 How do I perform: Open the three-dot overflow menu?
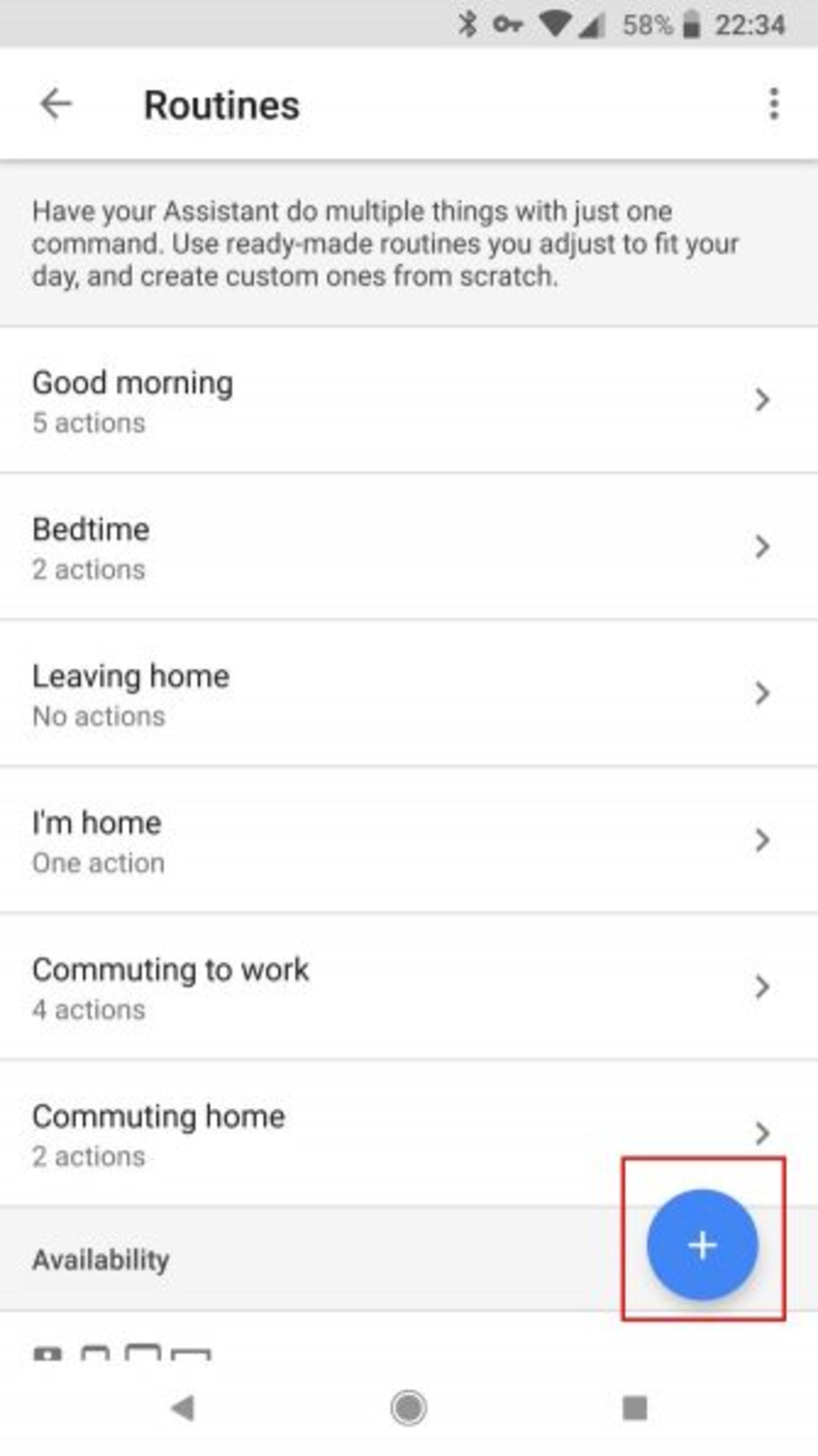click(x=773, y=104)
